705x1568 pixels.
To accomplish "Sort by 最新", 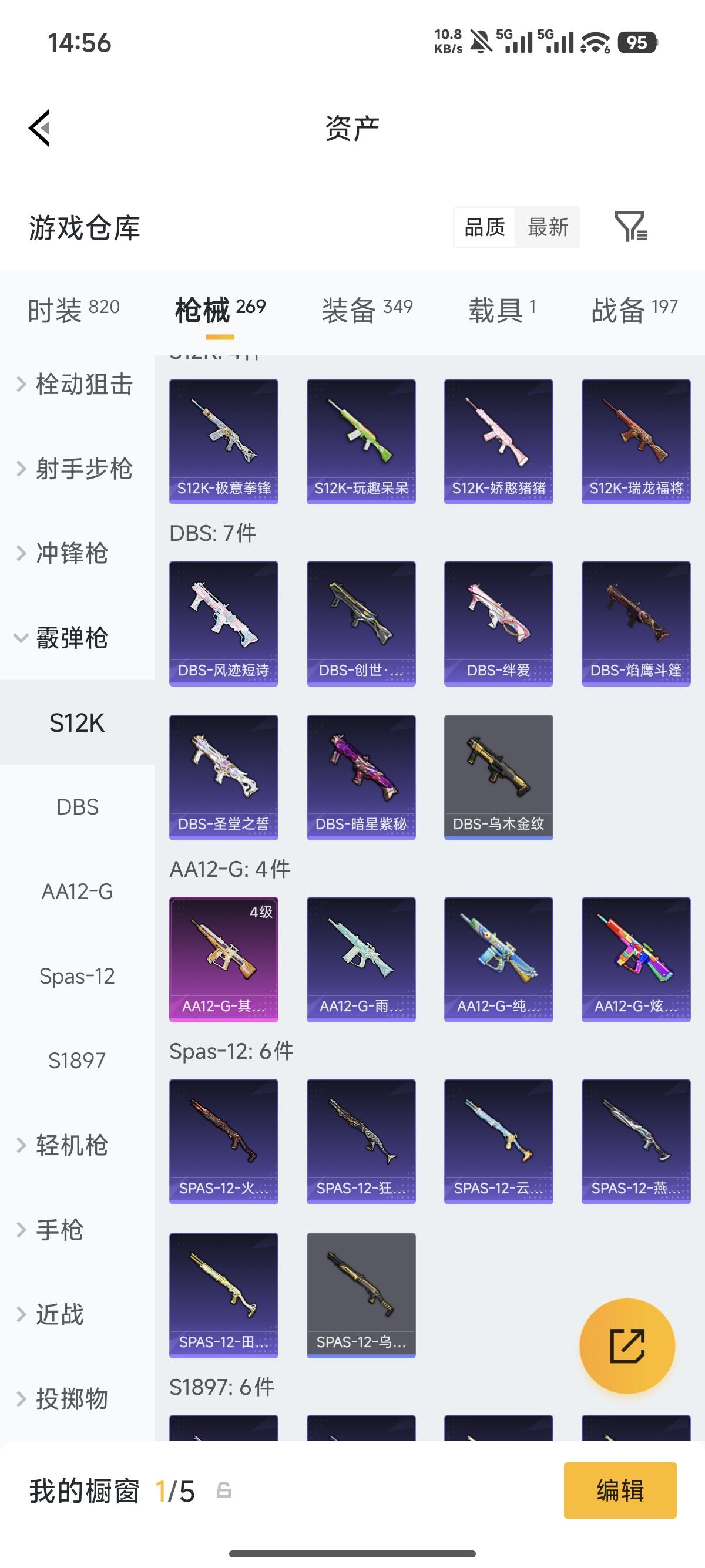I will click(x=548, y=227).
